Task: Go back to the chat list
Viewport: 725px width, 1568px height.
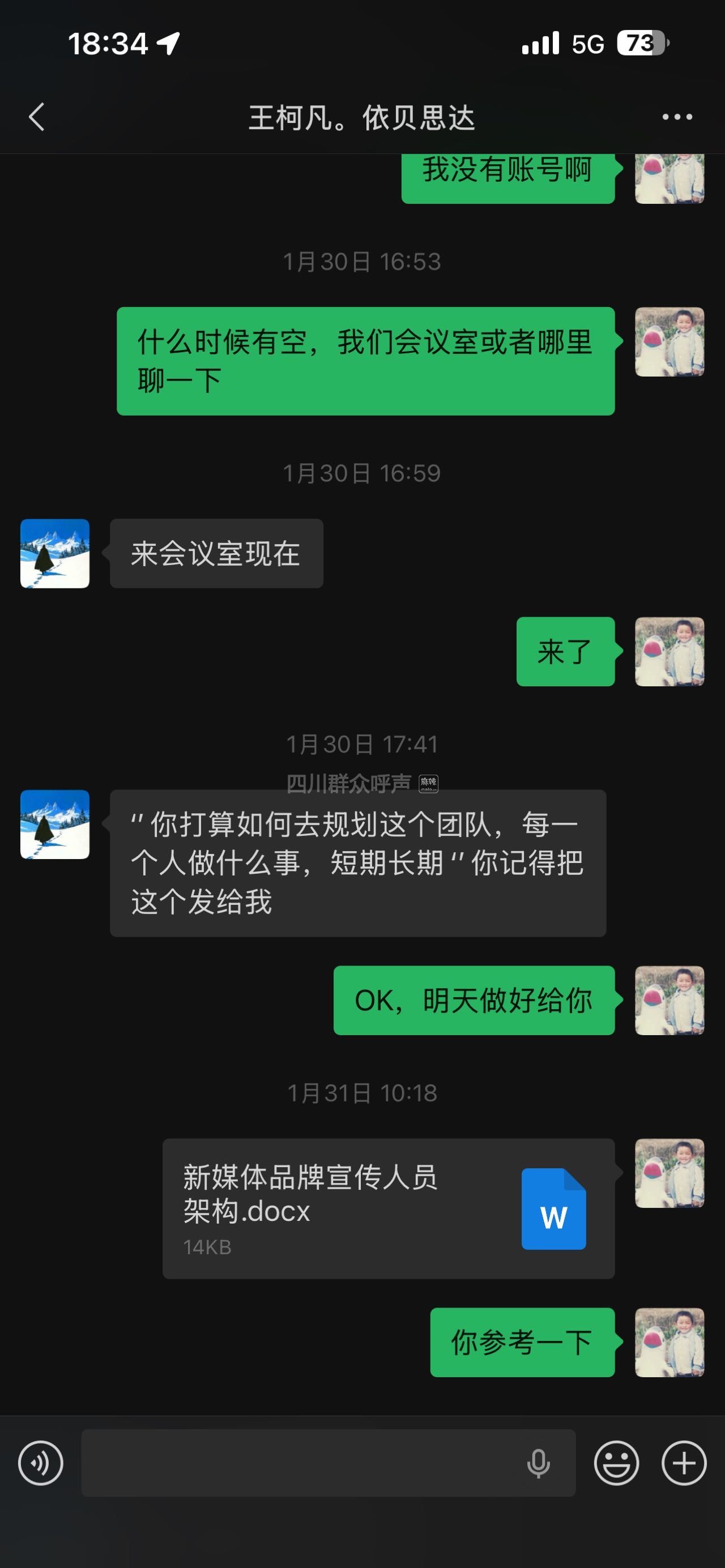Action: (36, 117)
